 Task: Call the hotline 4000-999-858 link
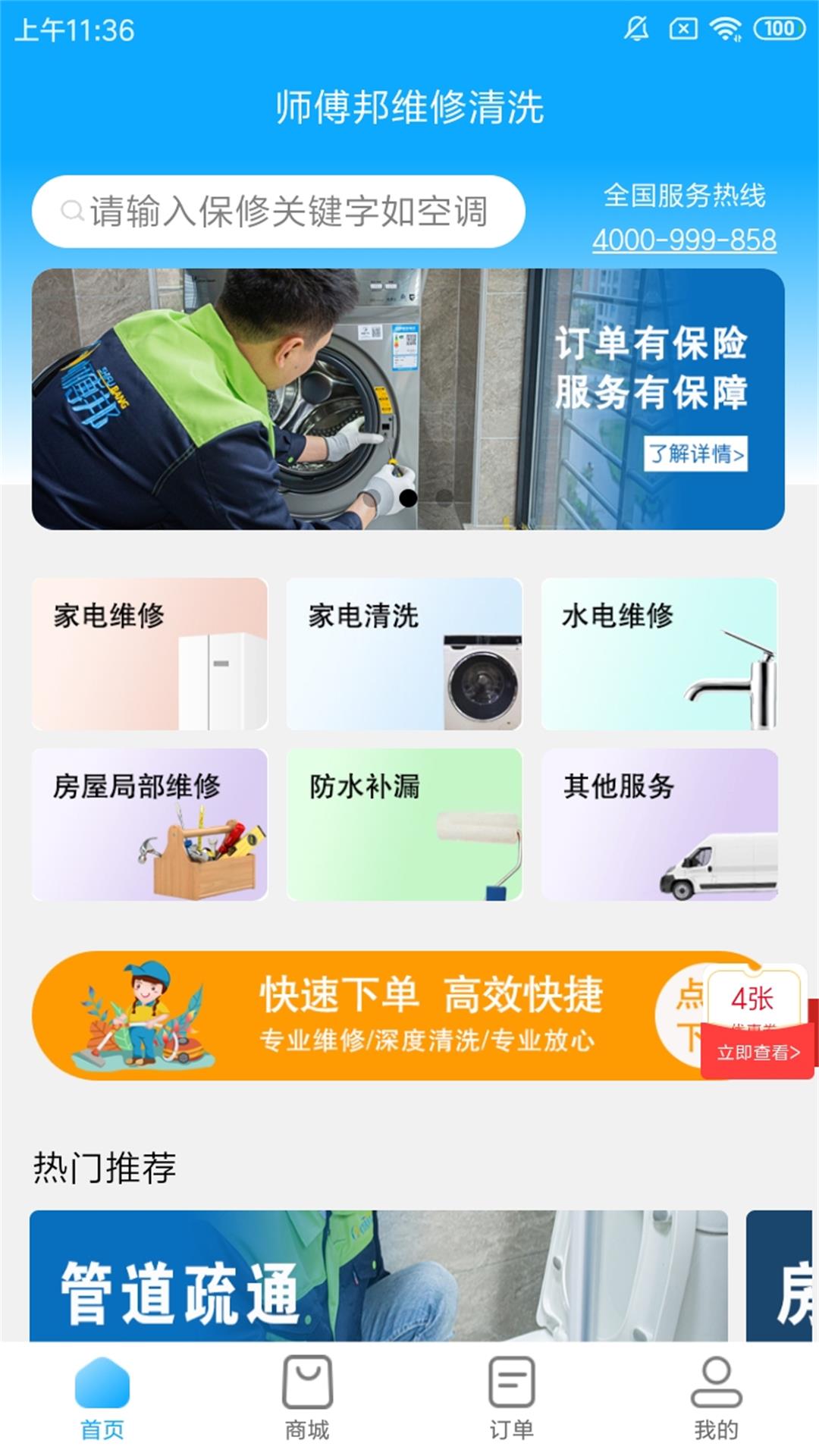tap(684, 240)
